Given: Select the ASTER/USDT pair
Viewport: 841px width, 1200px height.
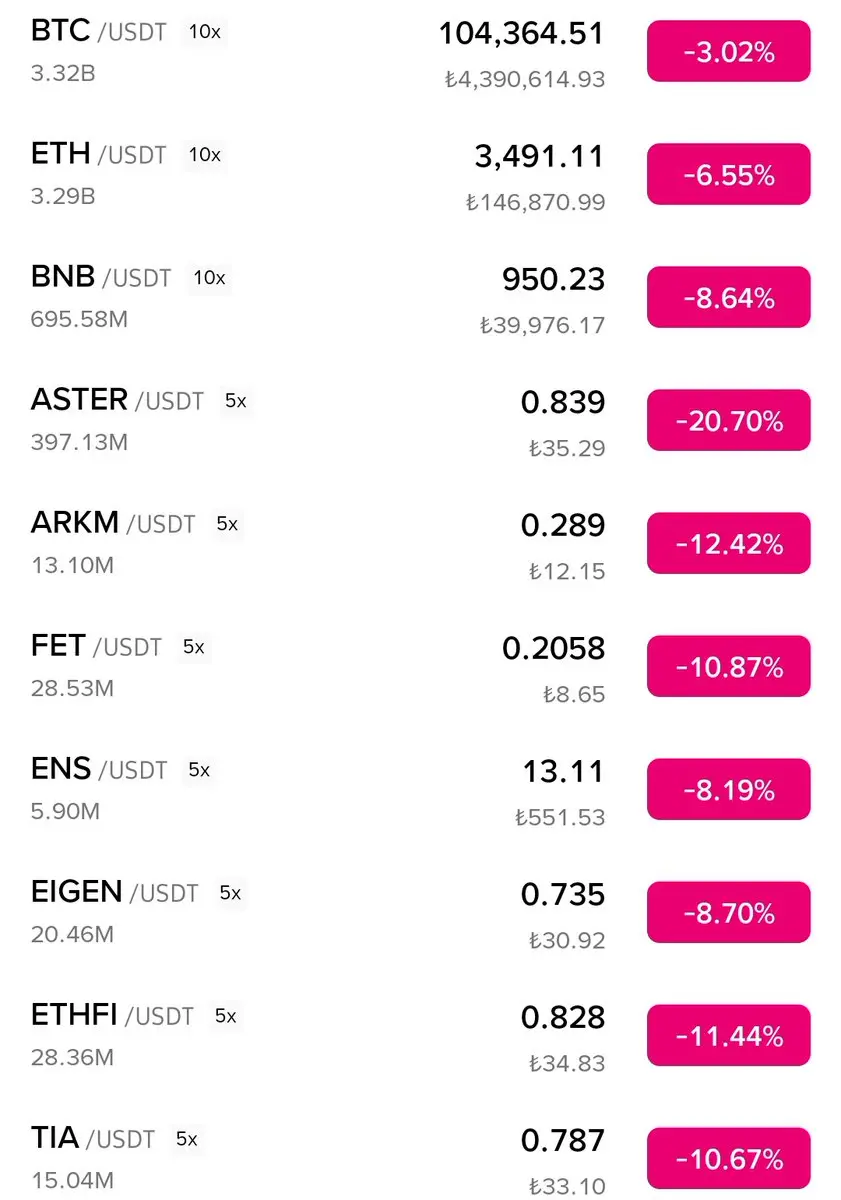Looking at the screenshot, I should (117, 401).
